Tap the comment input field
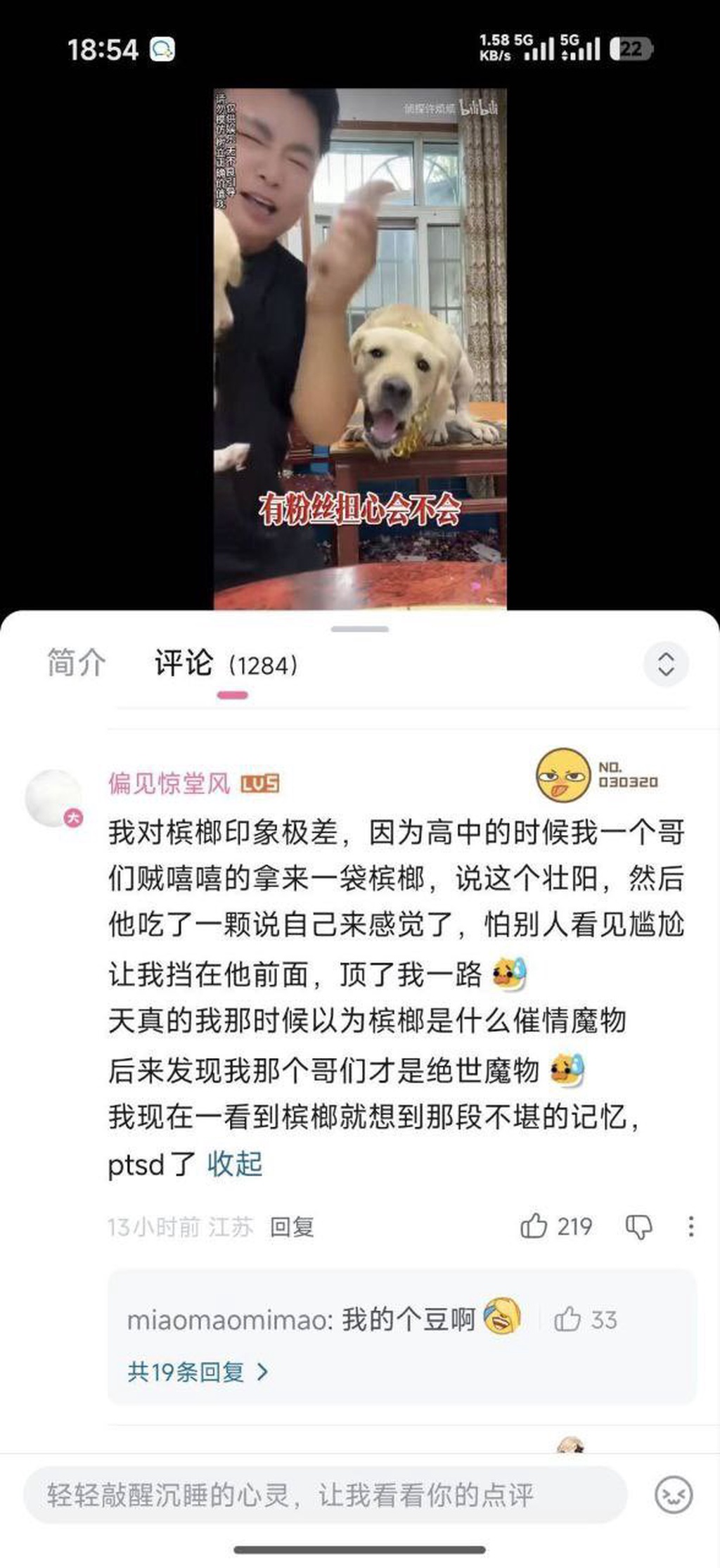Screen dimensions: 720x1568 click(x=323, y=1495)
